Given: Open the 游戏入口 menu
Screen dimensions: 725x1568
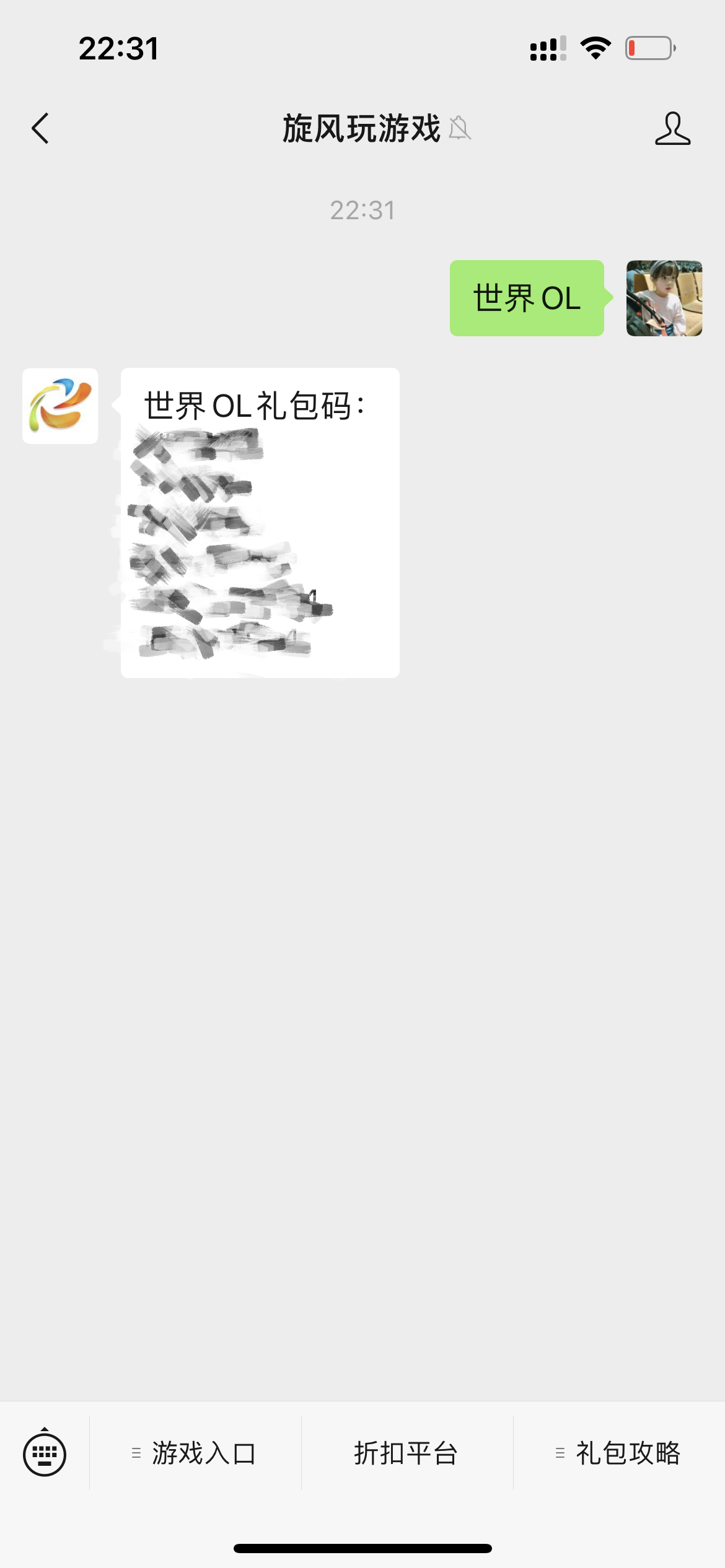Looking at the screenshot, I should coord(195,1453).
